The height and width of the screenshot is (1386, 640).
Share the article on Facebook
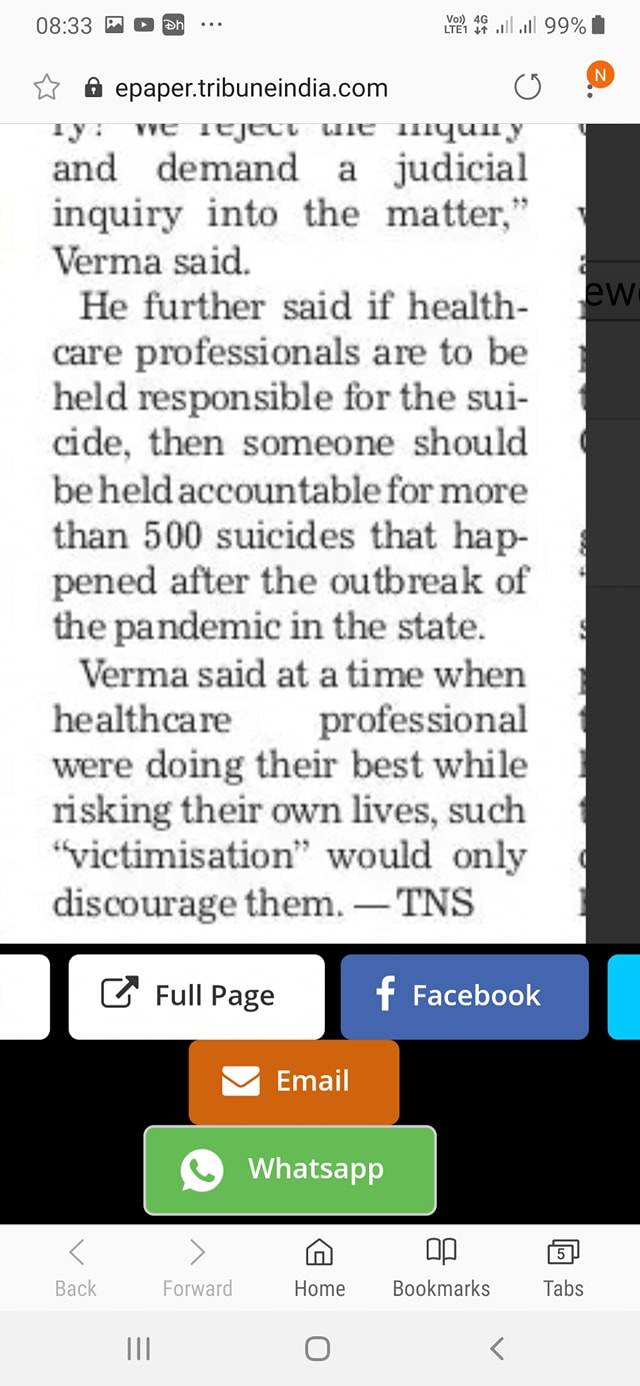[x=465, y=996]
